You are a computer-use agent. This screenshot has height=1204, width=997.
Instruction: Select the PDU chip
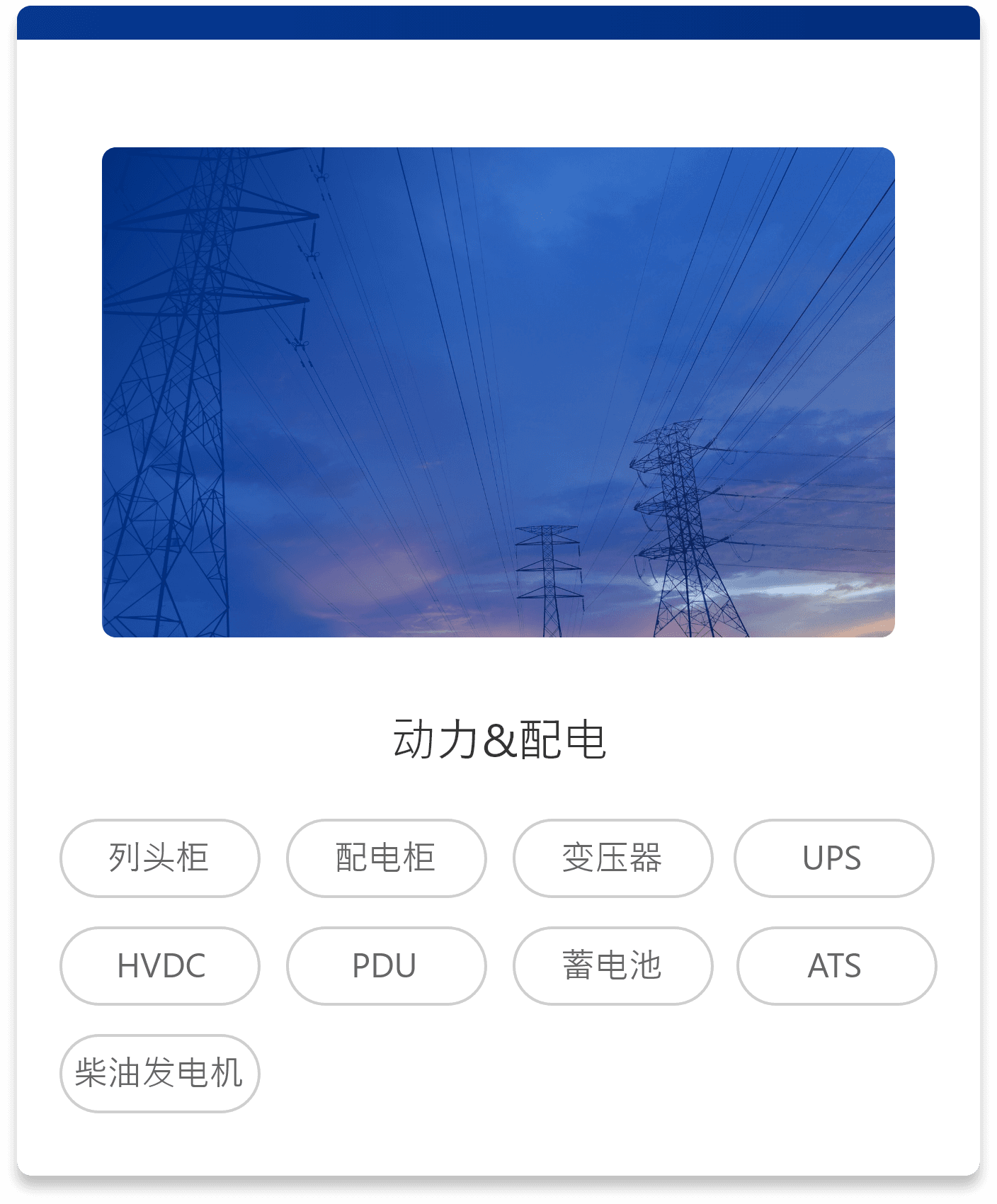tap(386, 965)
